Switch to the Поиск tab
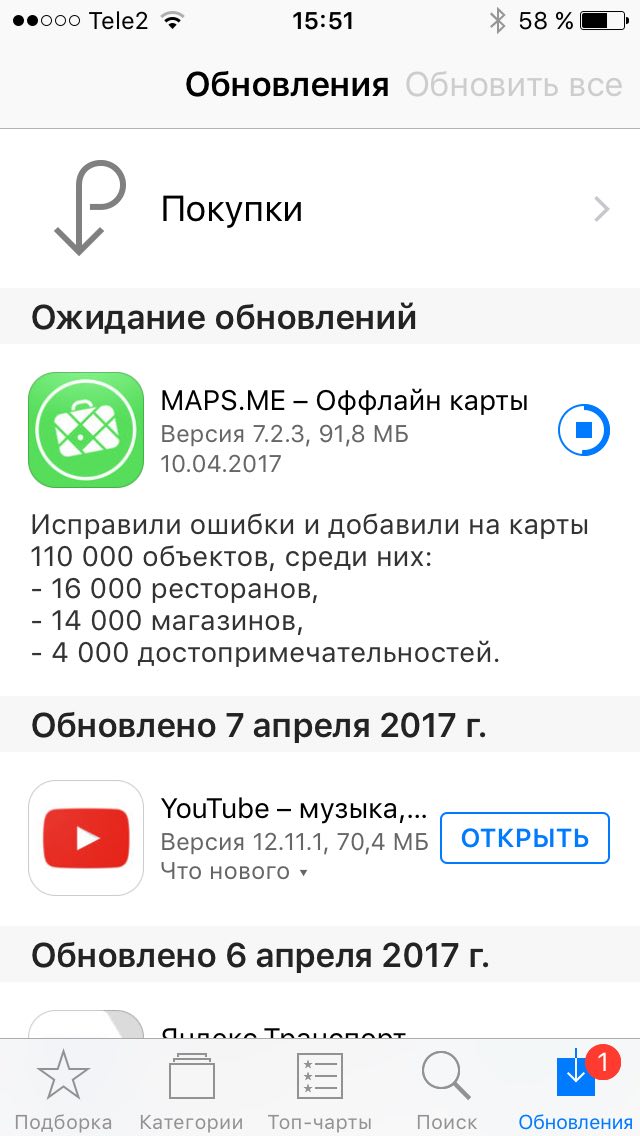 [446, 1090]
